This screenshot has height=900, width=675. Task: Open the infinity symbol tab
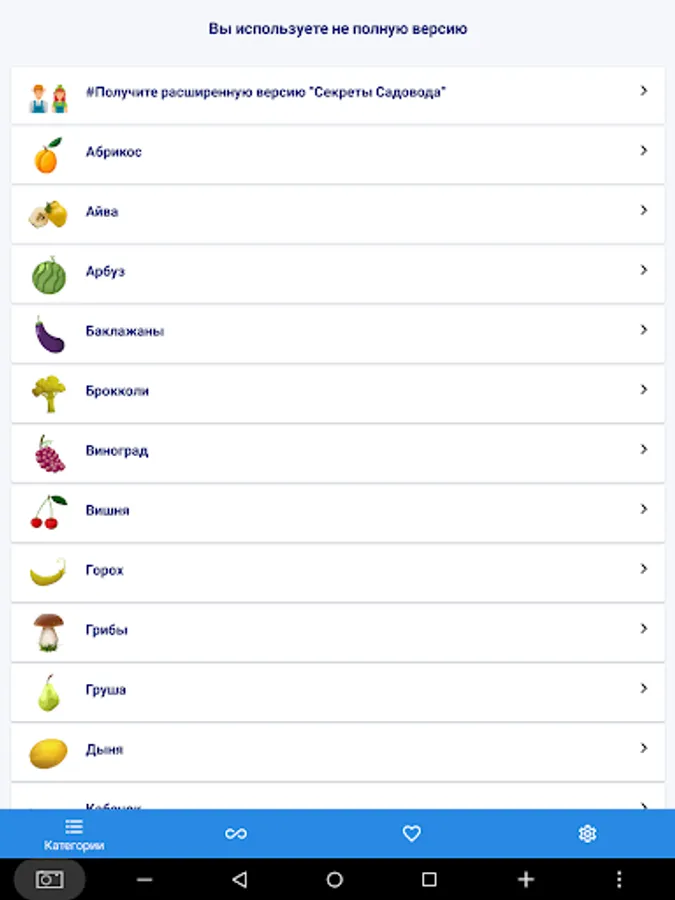(x=236, y=833)
